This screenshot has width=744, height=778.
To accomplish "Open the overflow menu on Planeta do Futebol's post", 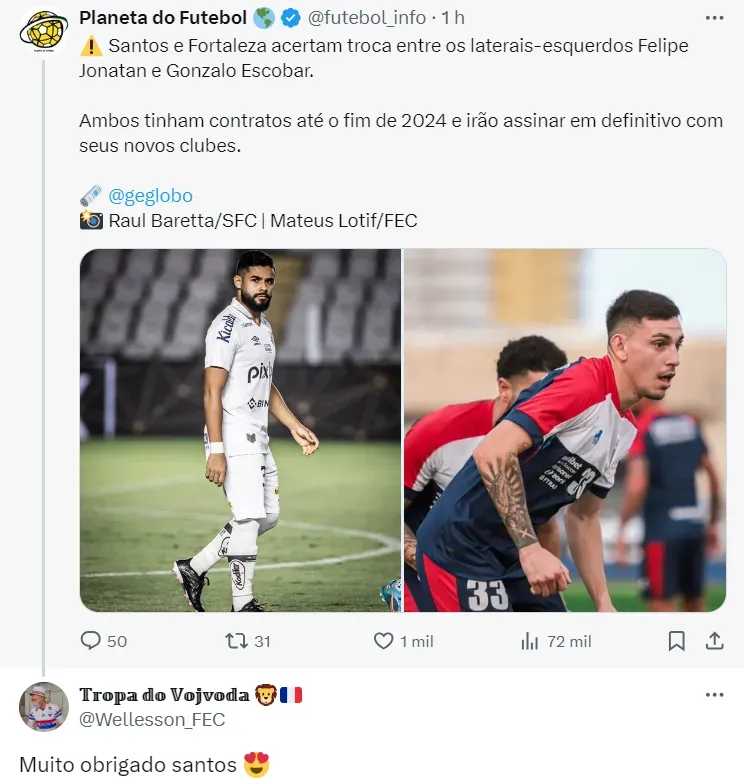I will pyautogui.click(x=714, y=18).
